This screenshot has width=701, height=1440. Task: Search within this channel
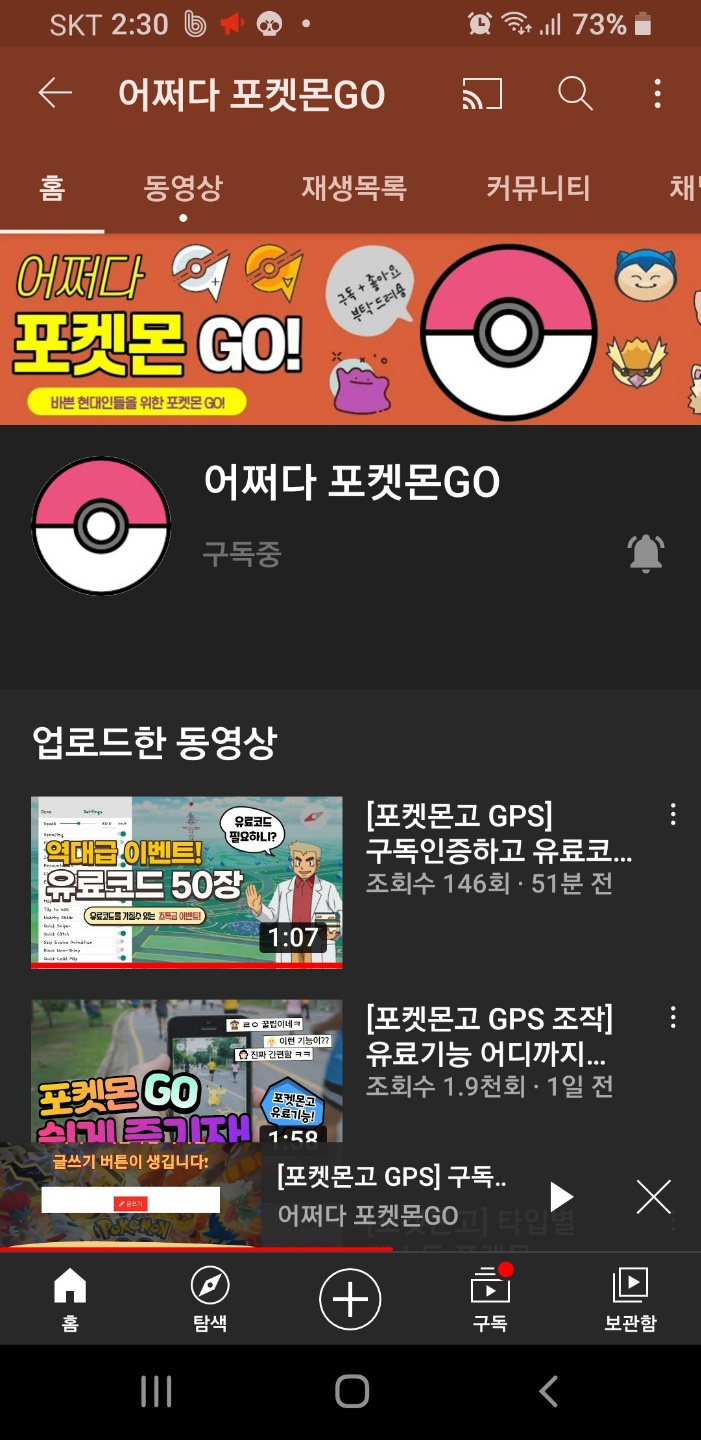pyautogui.click(x=575, y=94)
